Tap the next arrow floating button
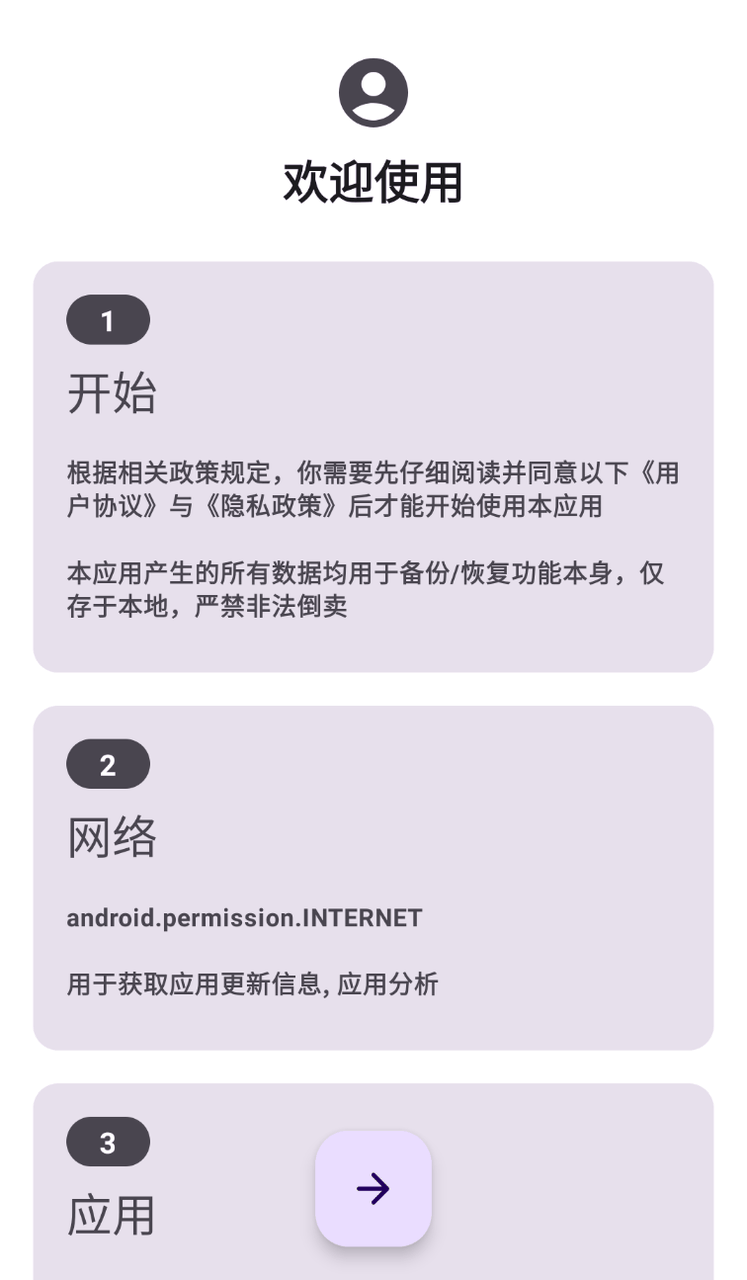Viewport: 747px width, 1280px height. point(373,1188)
